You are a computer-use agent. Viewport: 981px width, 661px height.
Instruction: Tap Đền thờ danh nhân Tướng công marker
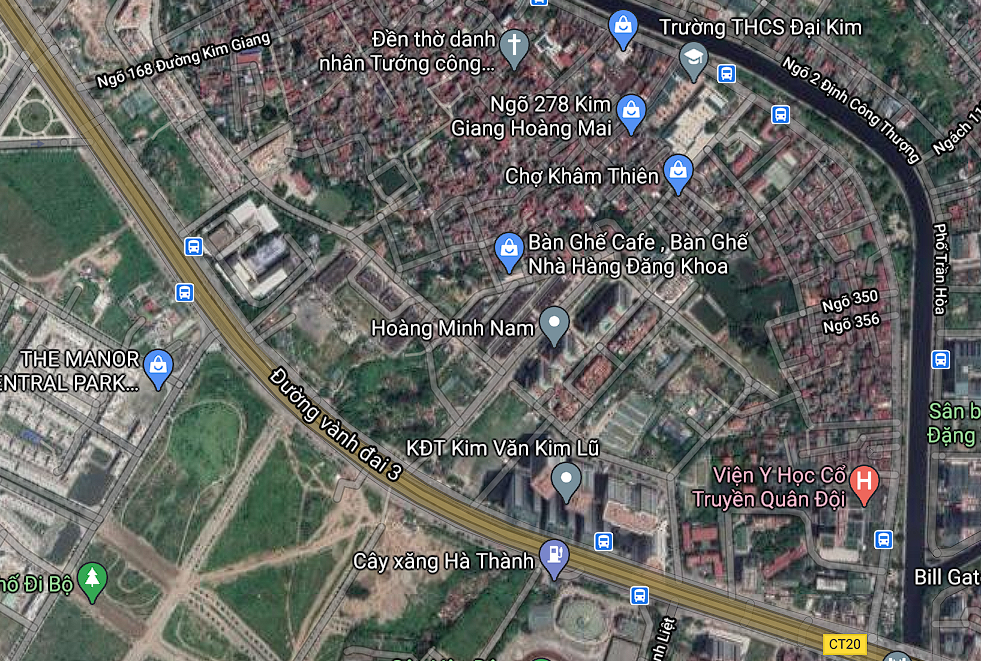514,47
